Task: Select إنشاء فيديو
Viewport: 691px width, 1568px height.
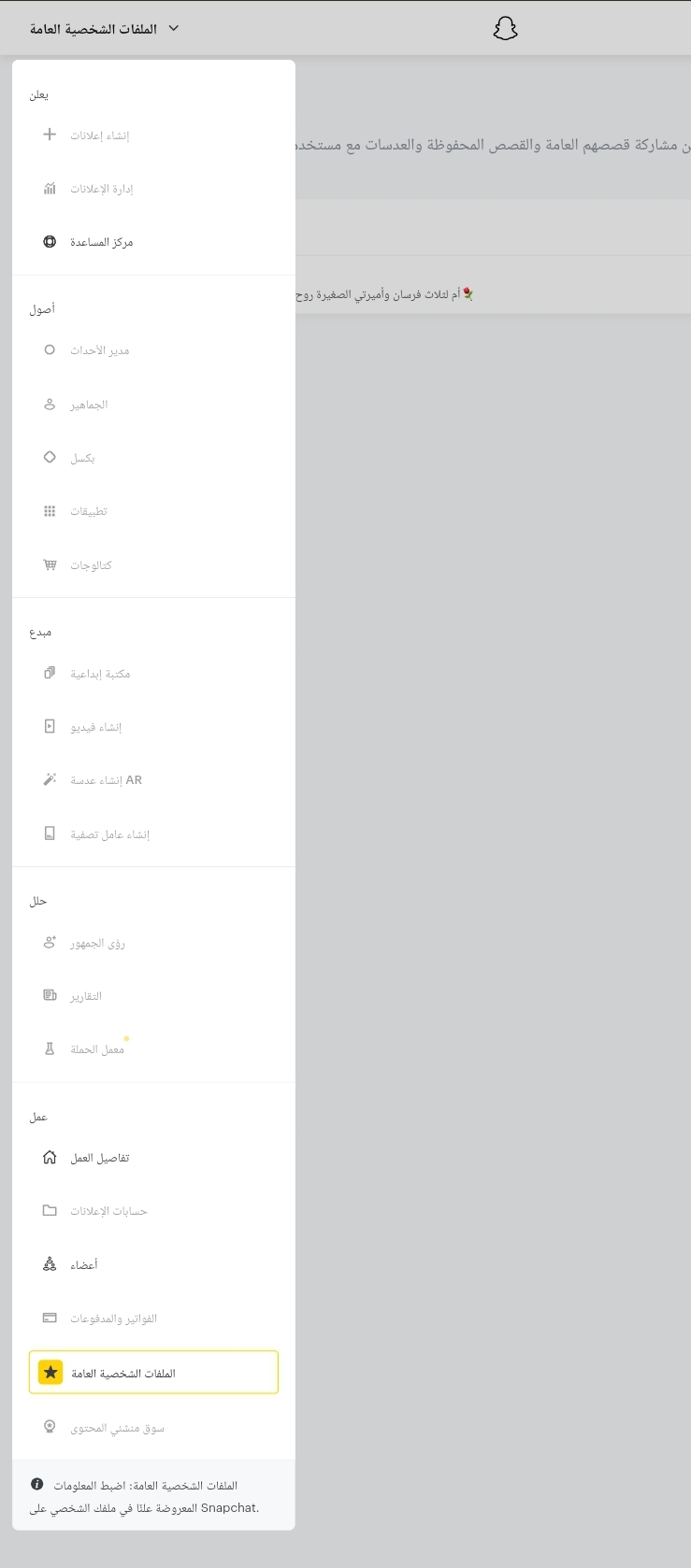Action: point(153,727)
